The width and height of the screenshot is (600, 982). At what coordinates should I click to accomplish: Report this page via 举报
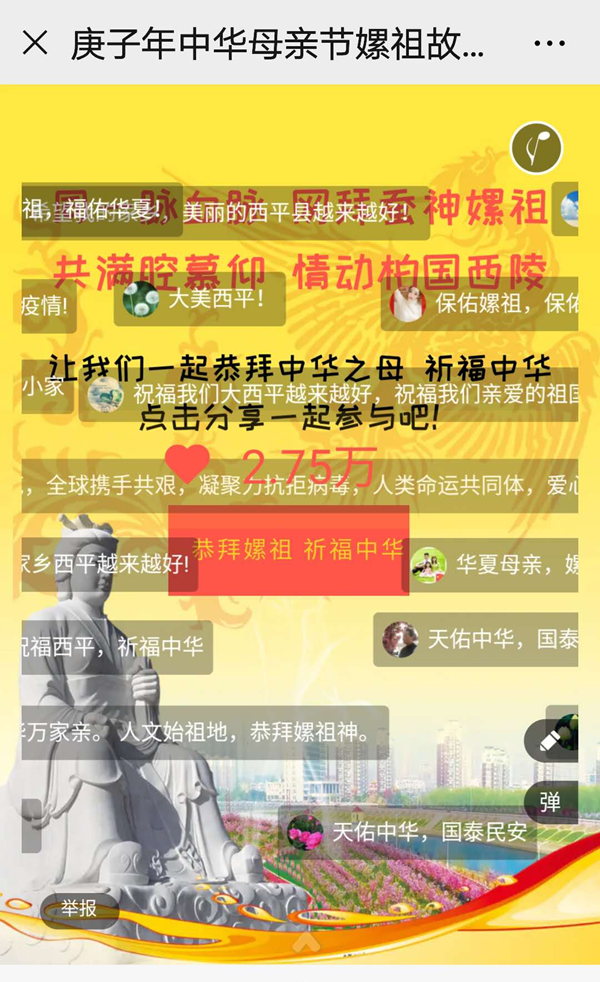click(x=79, y=908)
